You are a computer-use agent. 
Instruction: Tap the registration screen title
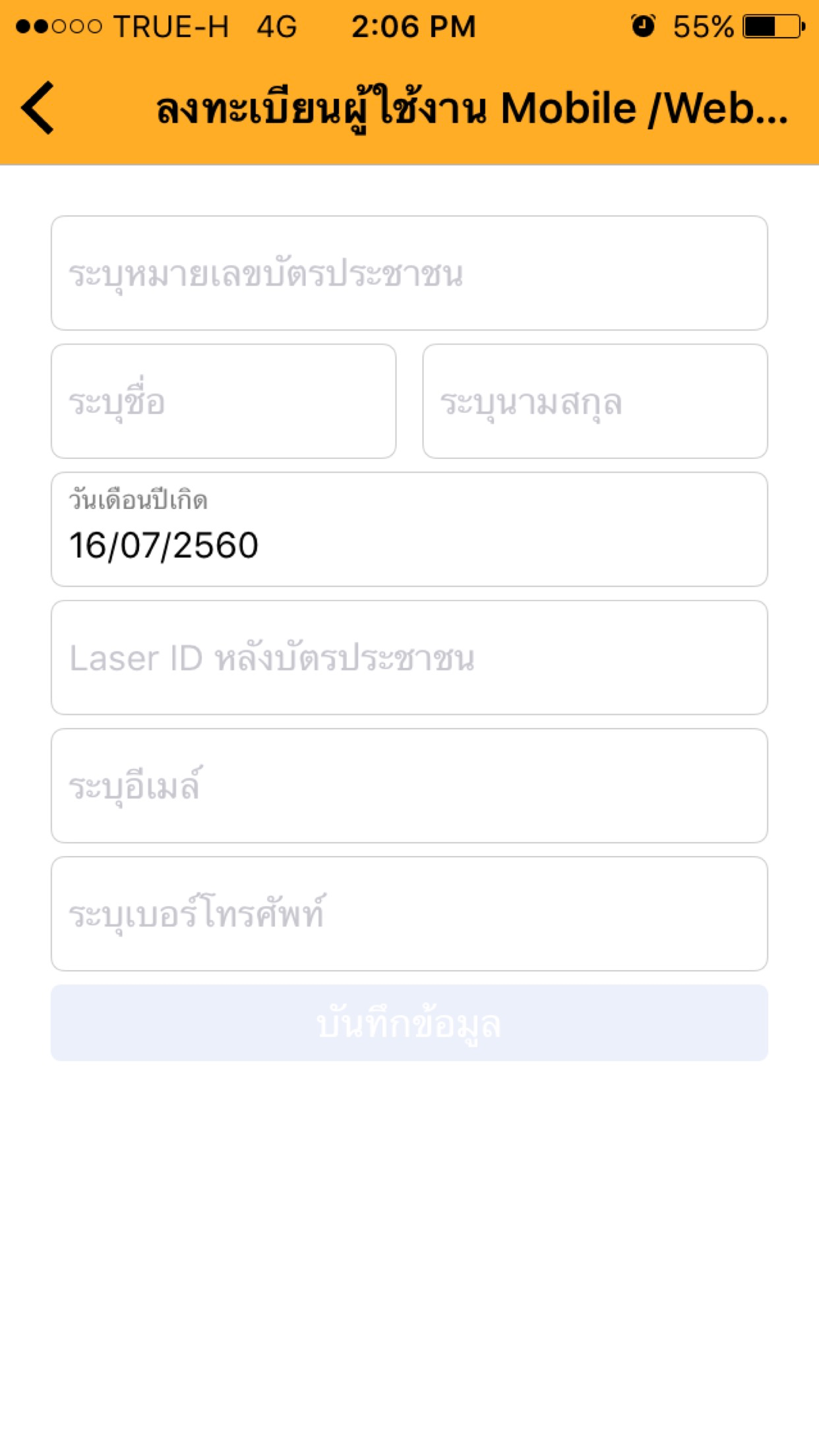point(471,107)
